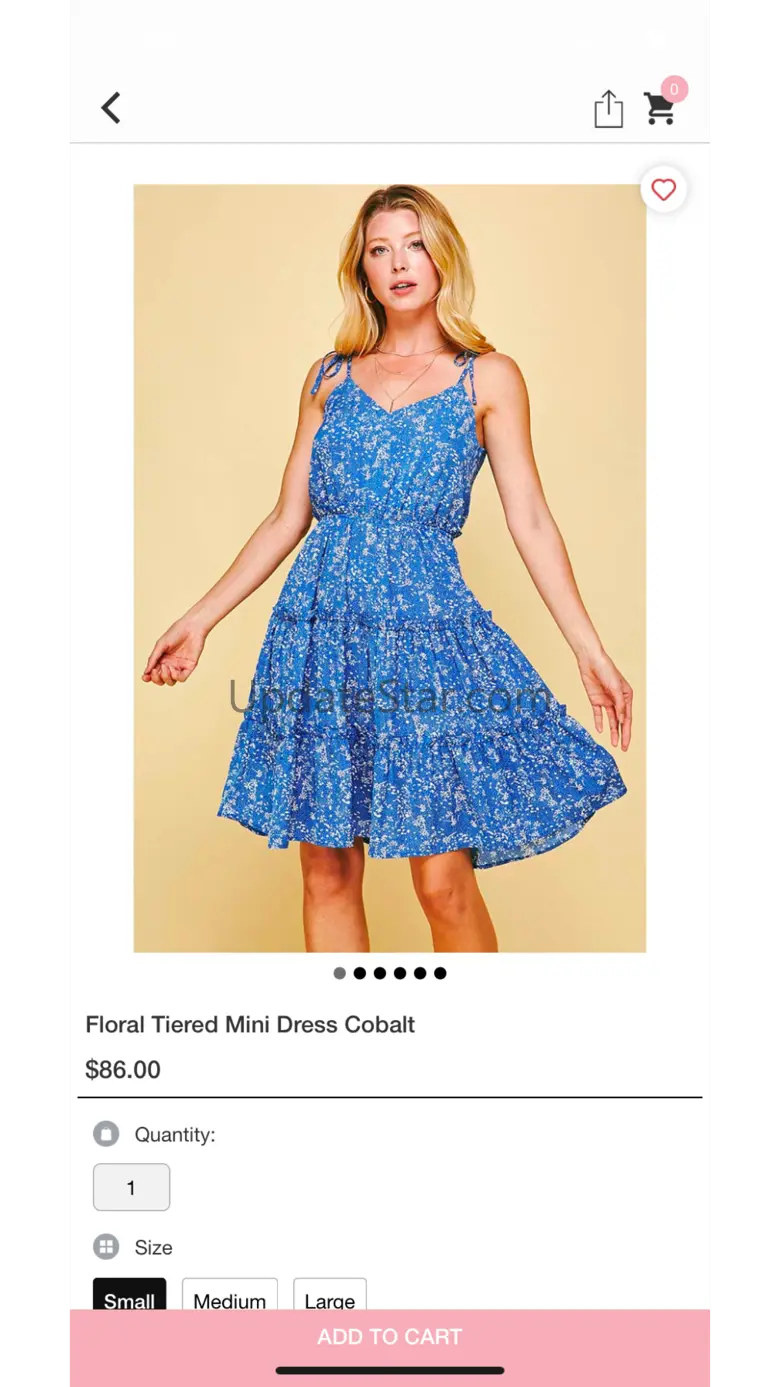The width and height of the screenshot is (780, 1387).
Task: Open the shopping cart
Action: (x=660, y=108)
